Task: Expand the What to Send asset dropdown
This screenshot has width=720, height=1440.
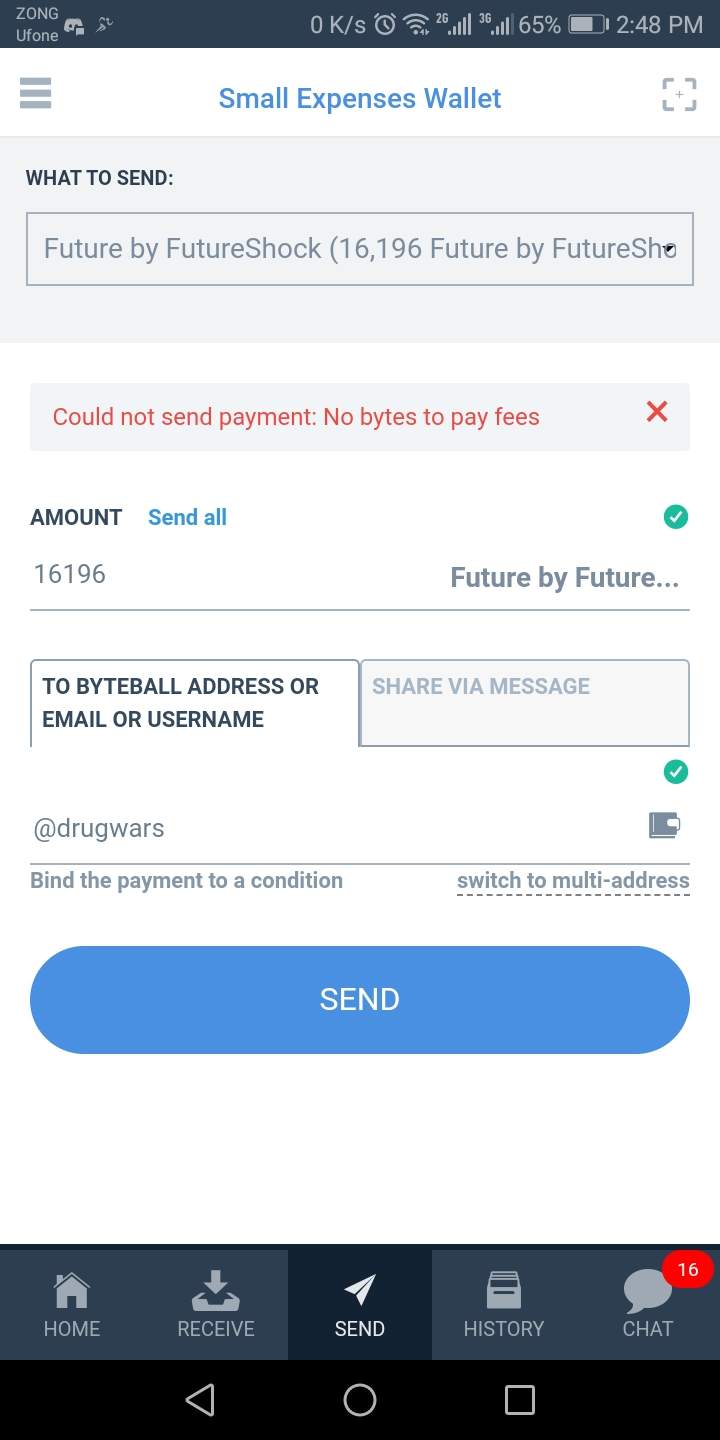Action: click(x=359, y=249)
